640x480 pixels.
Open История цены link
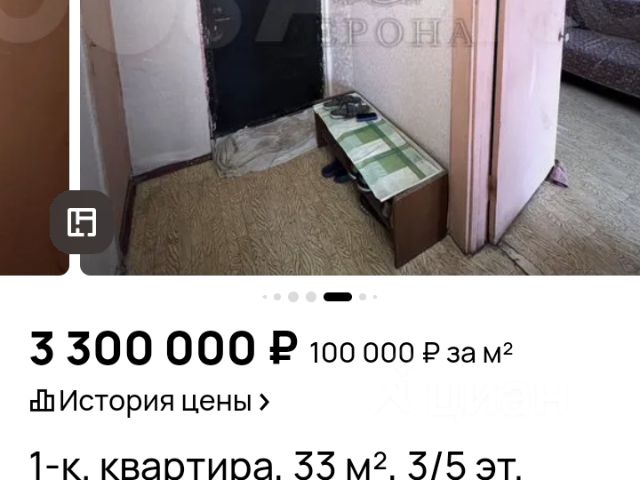[150, 402]
